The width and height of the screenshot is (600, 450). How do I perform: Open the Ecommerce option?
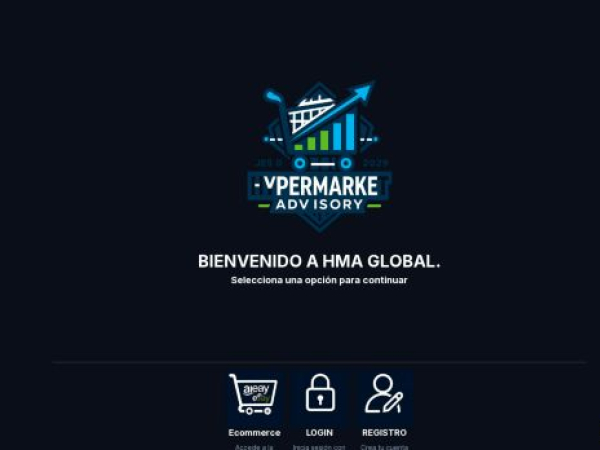254,397
